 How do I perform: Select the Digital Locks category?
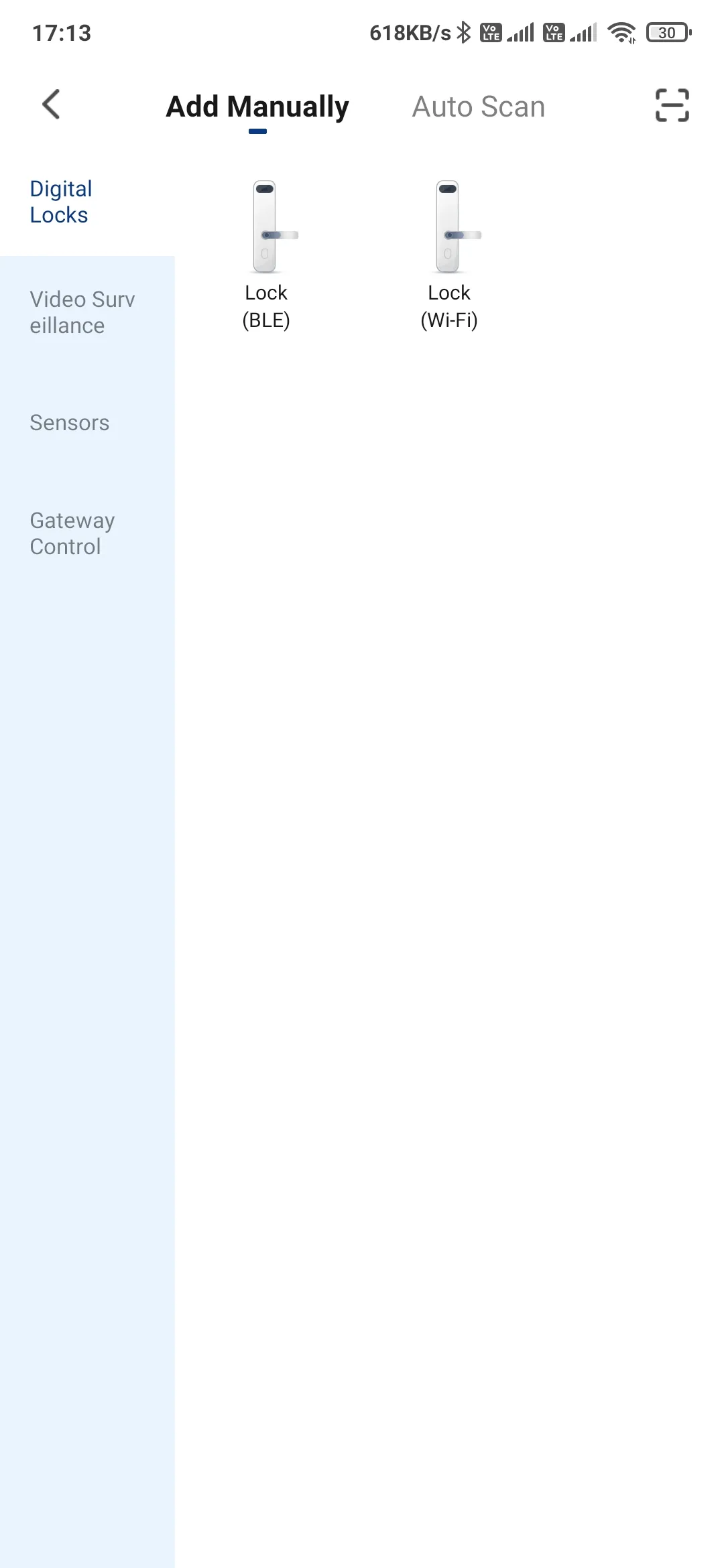pyautogui.click(x=61, y=201)
